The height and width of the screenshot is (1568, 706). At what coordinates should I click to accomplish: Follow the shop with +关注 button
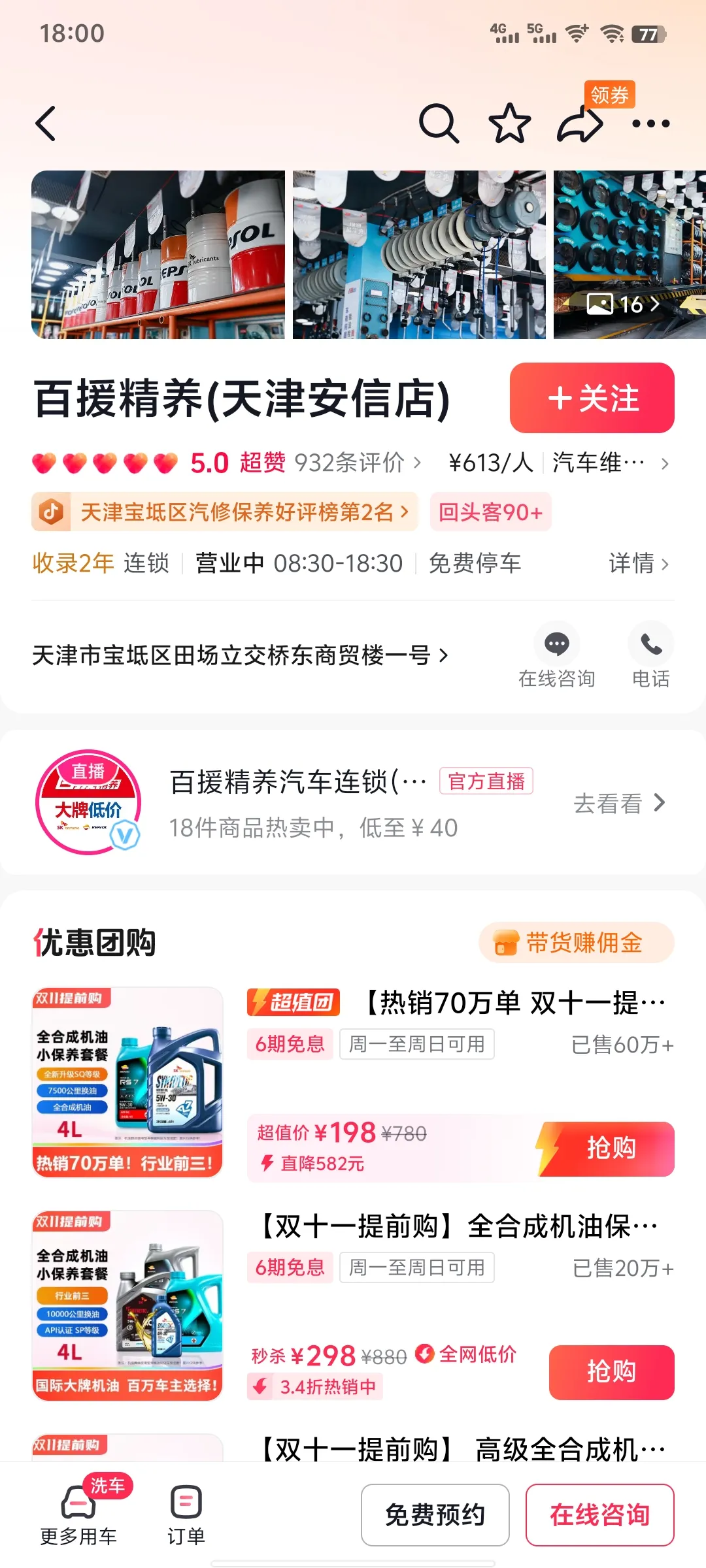[592, 398]
